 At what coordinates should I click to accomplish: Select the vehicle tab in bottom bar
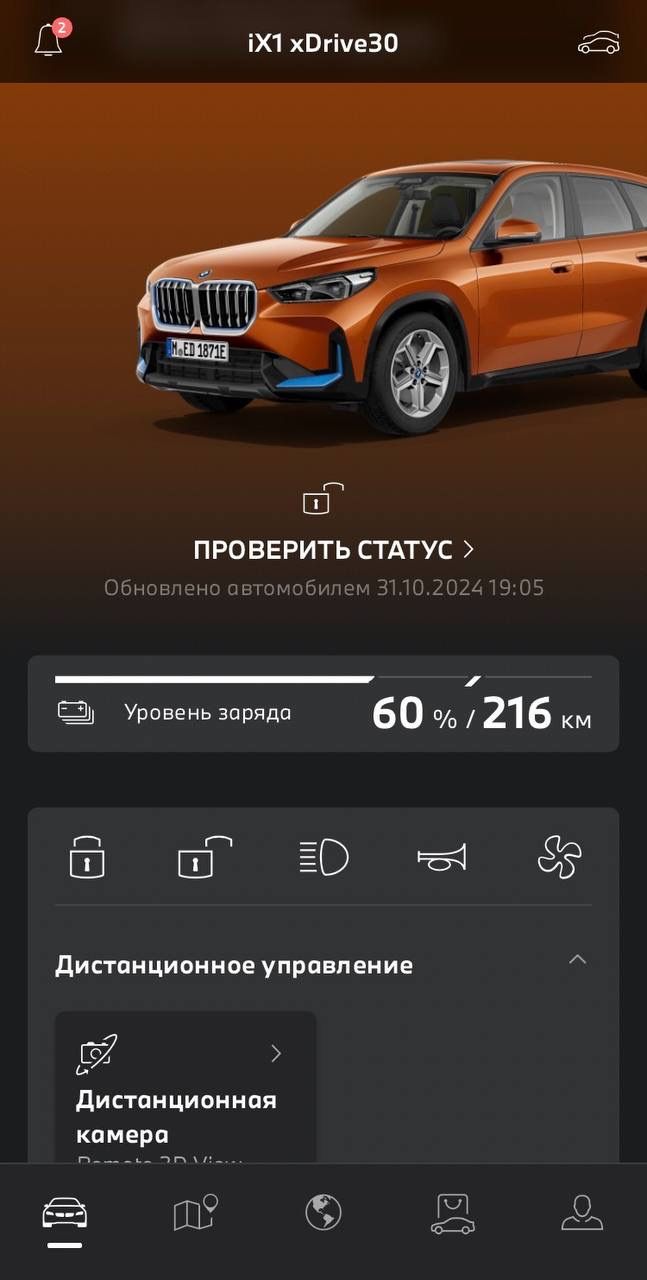coord(65,1214)
